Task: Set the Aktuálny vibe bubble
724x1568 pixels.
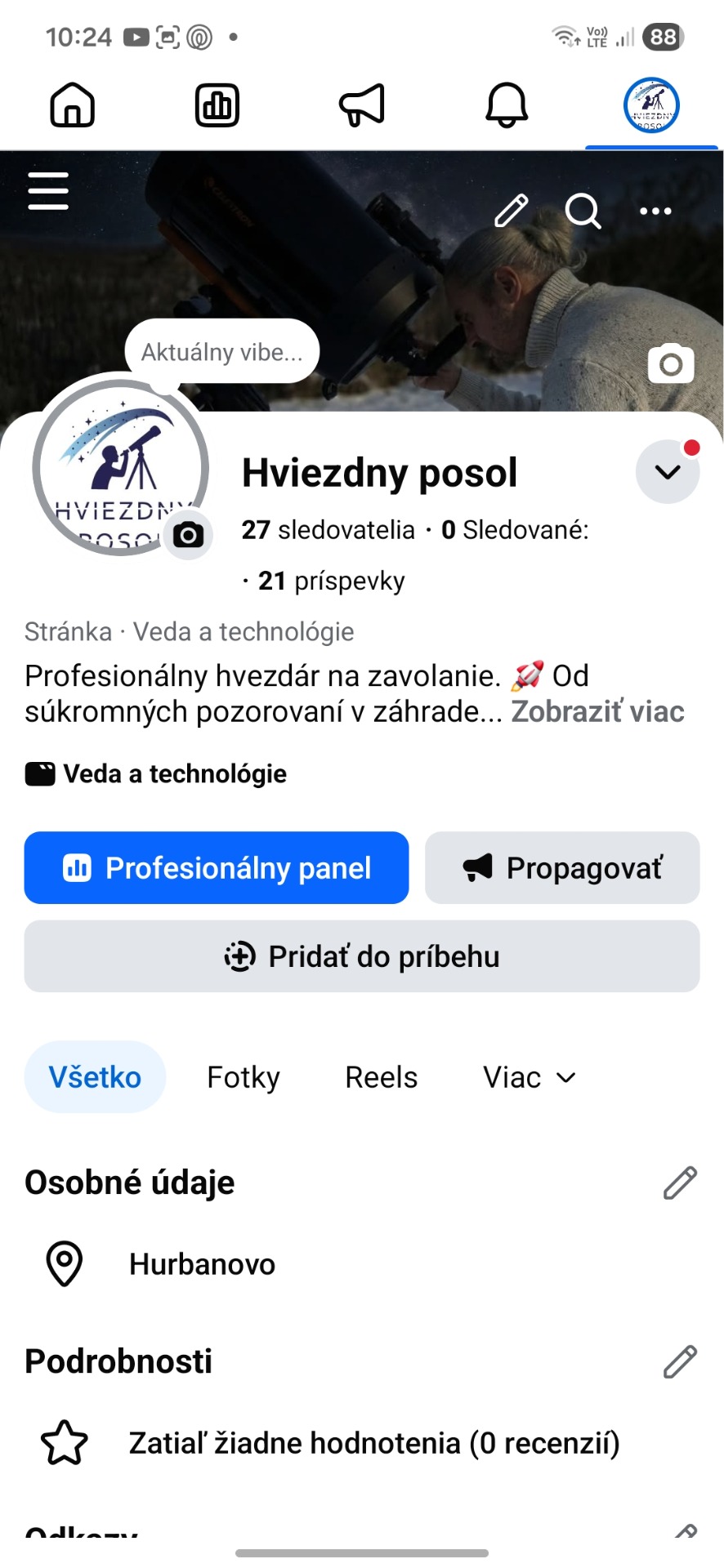Action: [221, 352]
